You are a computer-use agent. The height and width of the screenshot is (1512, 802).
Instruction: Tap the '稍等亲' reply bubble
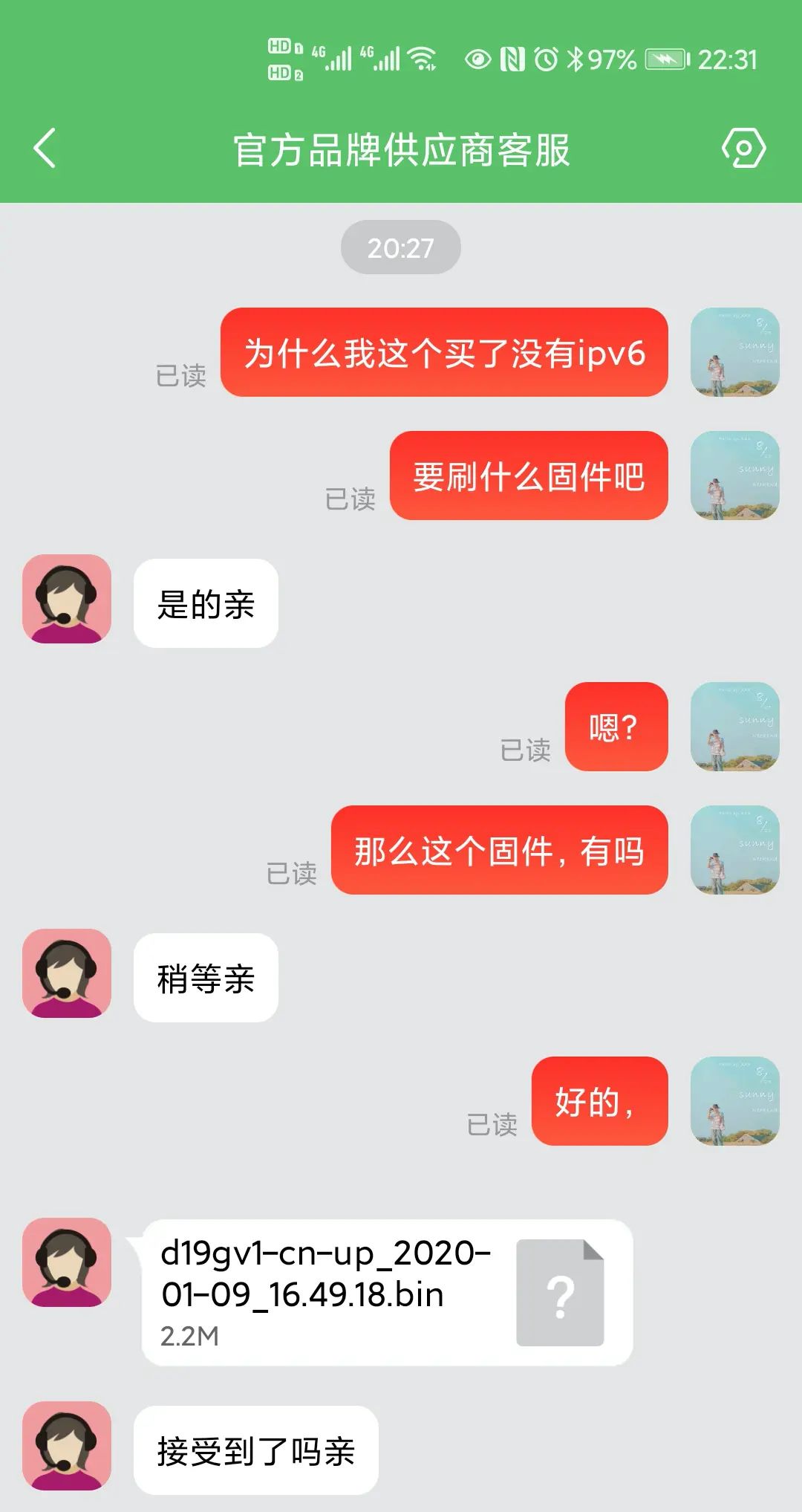206,979
